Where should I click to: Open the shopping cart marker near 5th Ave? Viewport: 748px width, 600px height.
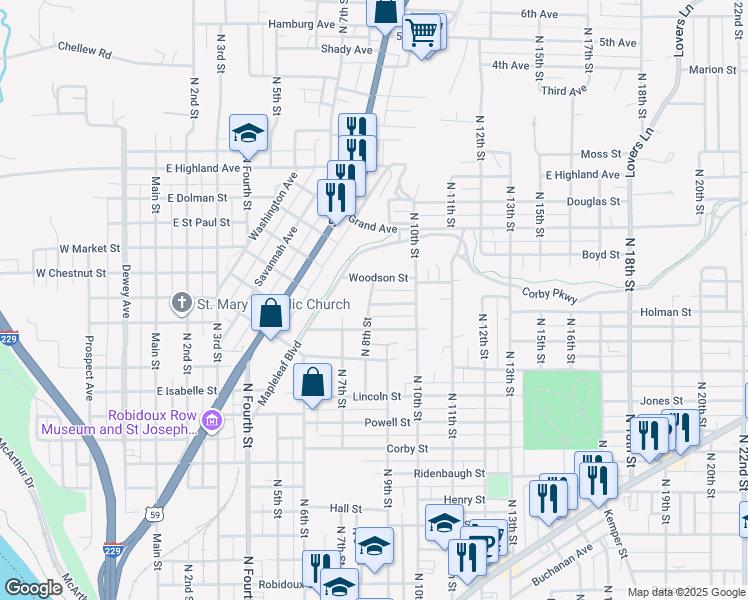coord(421,35)
